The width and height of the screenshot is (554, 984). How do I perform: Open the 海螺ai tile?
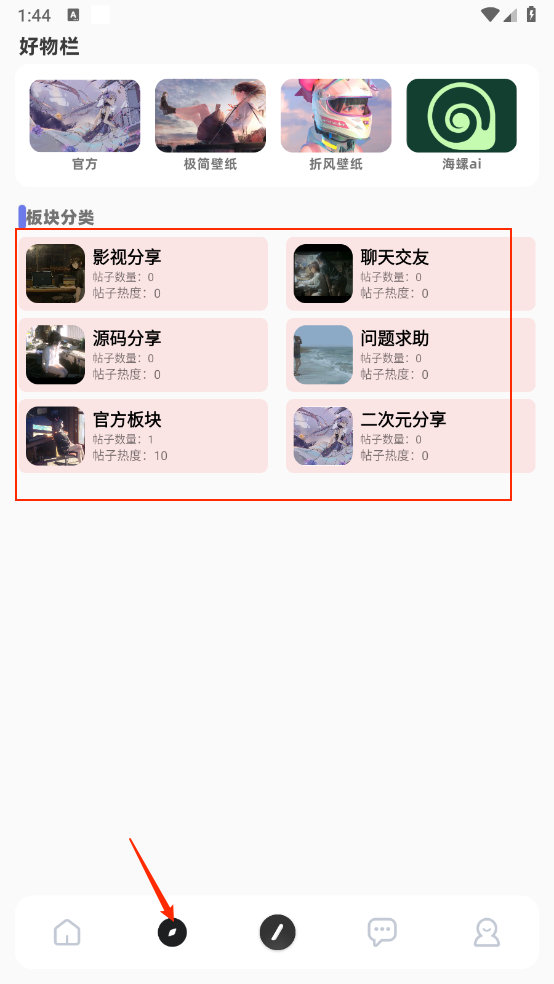(462, 125)
